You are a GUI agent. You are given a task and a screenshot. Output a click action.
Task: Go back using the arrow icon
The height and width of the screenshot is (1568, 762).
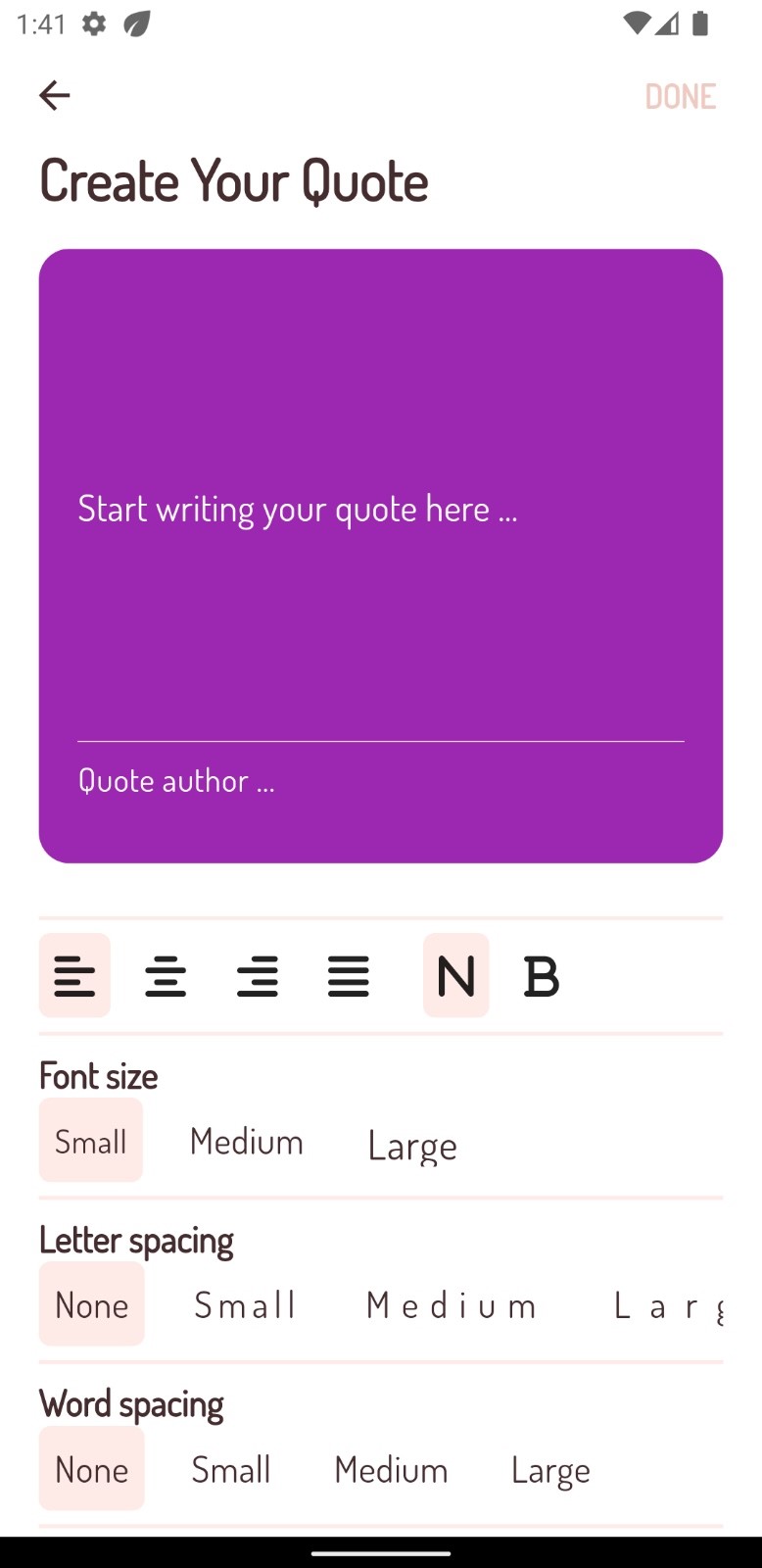[x=55, y=95]
